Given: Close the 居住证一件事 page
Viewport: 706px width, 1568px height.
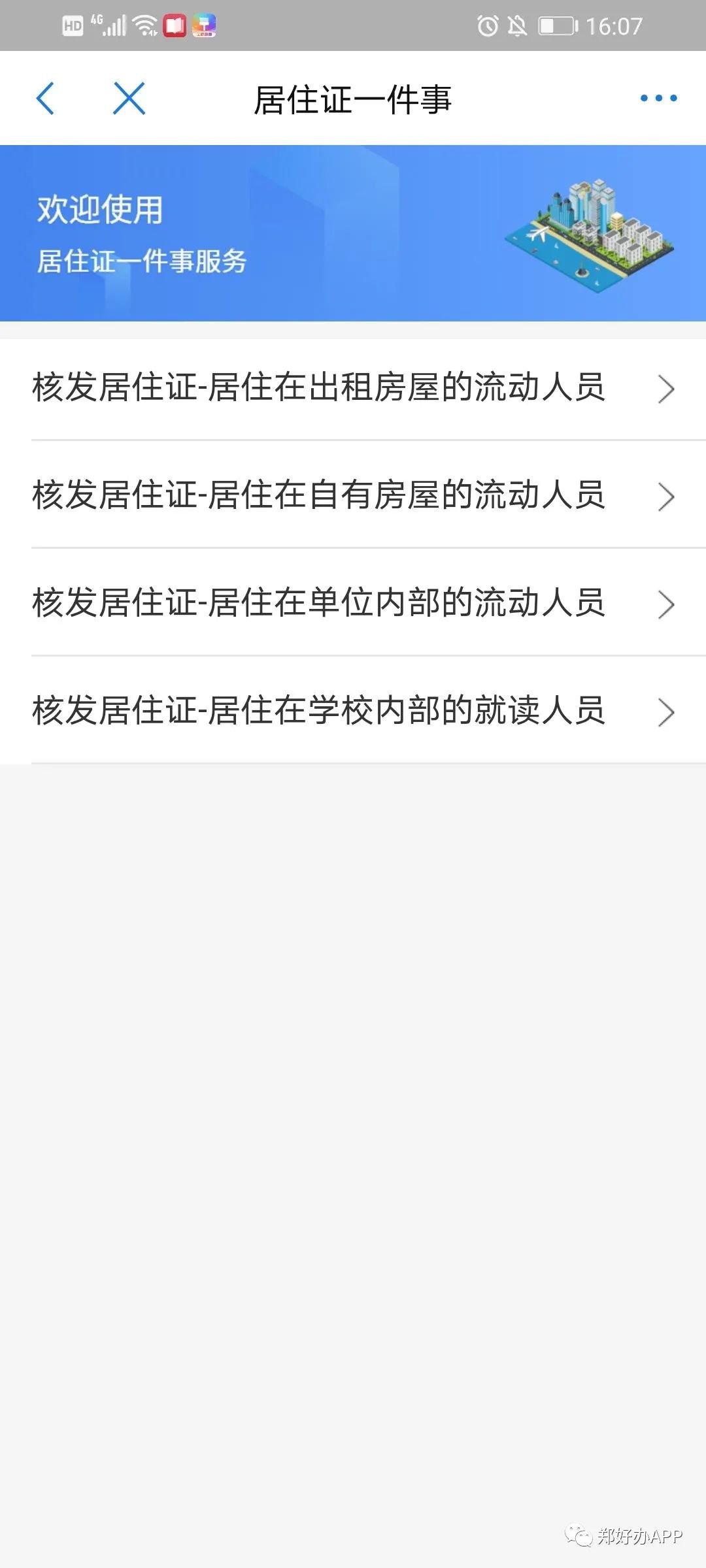Looking at the screenshot, I should (129, 99).
